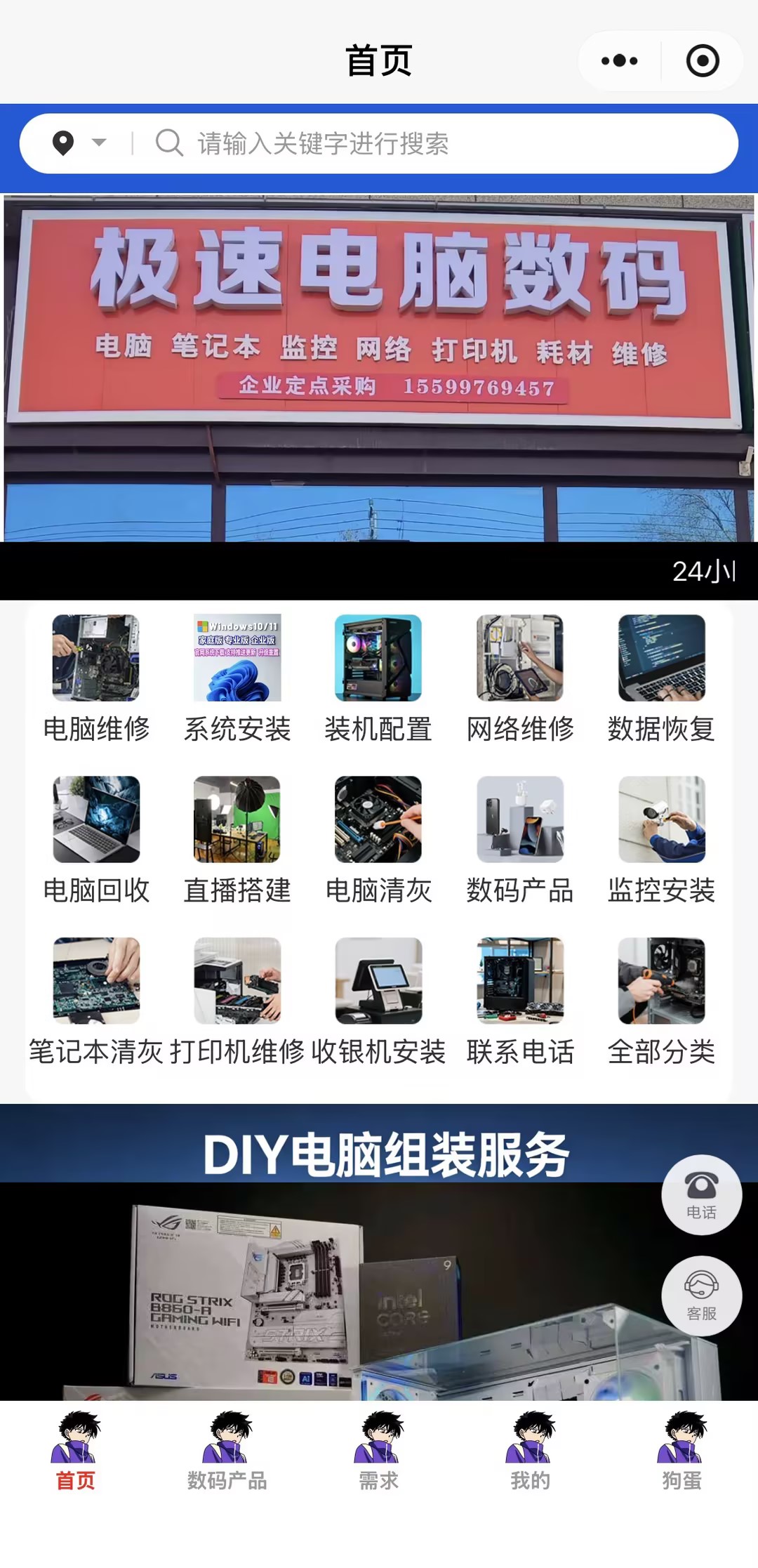Open the mini program more-options menu
The height and width of the screenshot is (1568, 758).
(619, 61)
